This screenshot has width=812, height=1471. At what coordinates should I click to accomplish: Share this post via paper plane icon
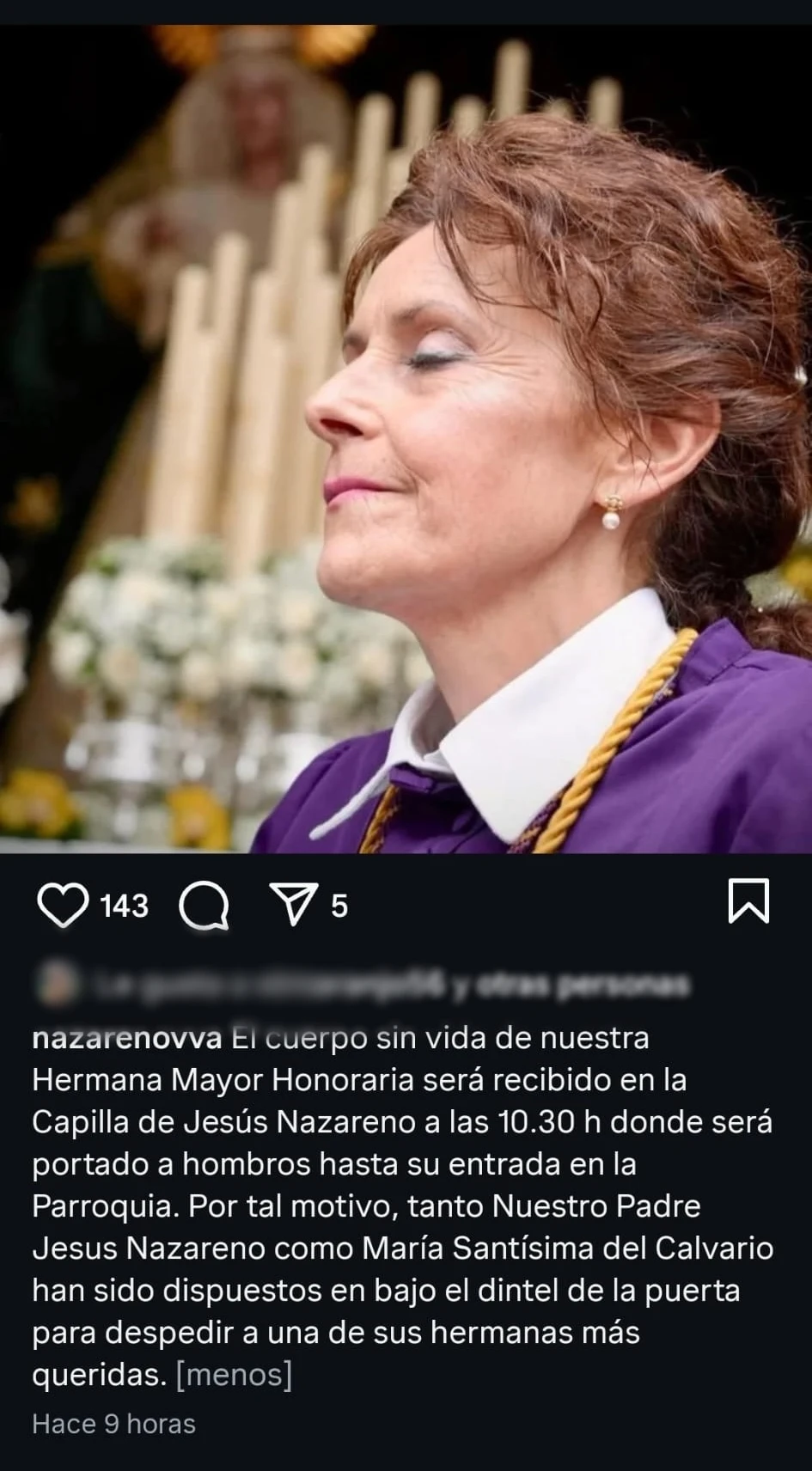(x=295, y=904)
